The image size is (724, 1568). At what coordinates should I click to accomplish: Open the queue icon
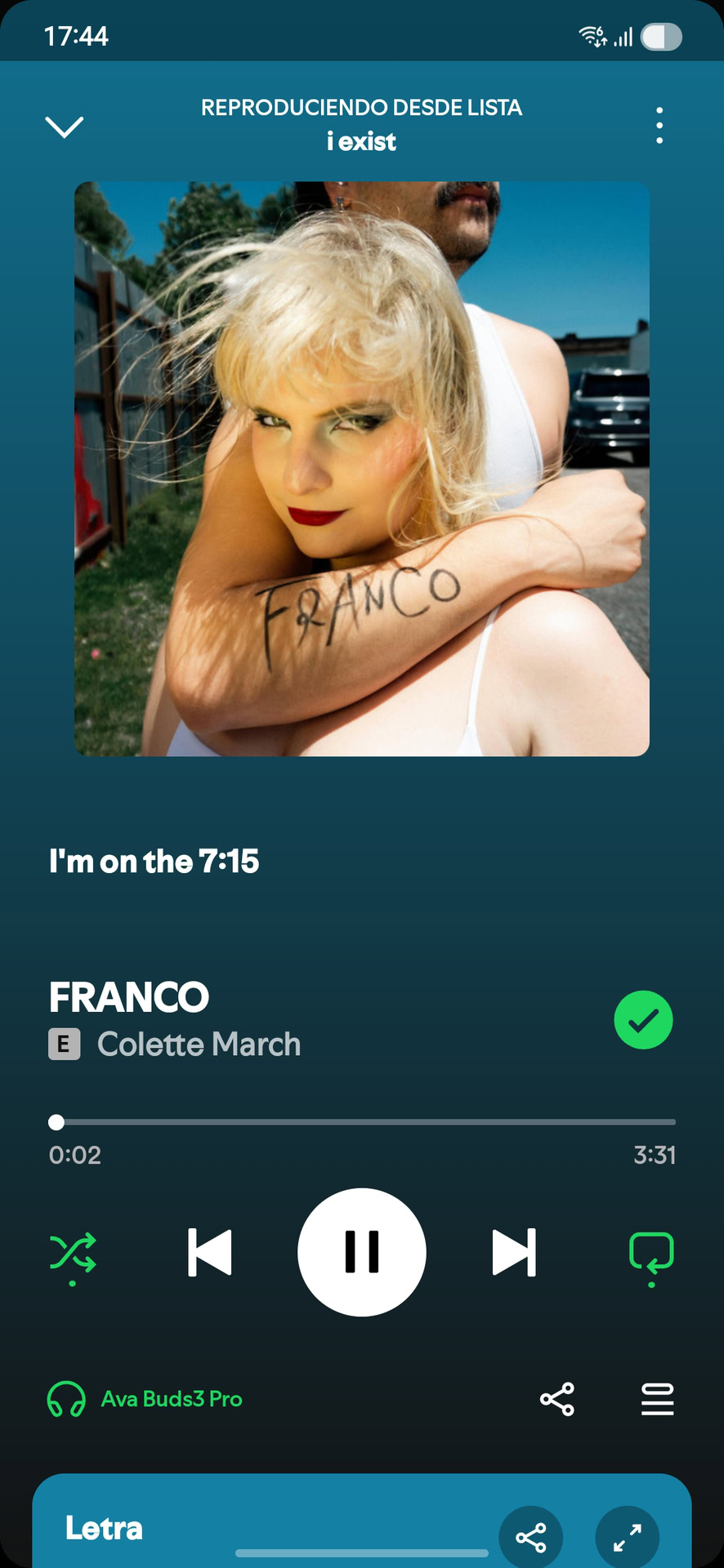(x=657, y=1399)
